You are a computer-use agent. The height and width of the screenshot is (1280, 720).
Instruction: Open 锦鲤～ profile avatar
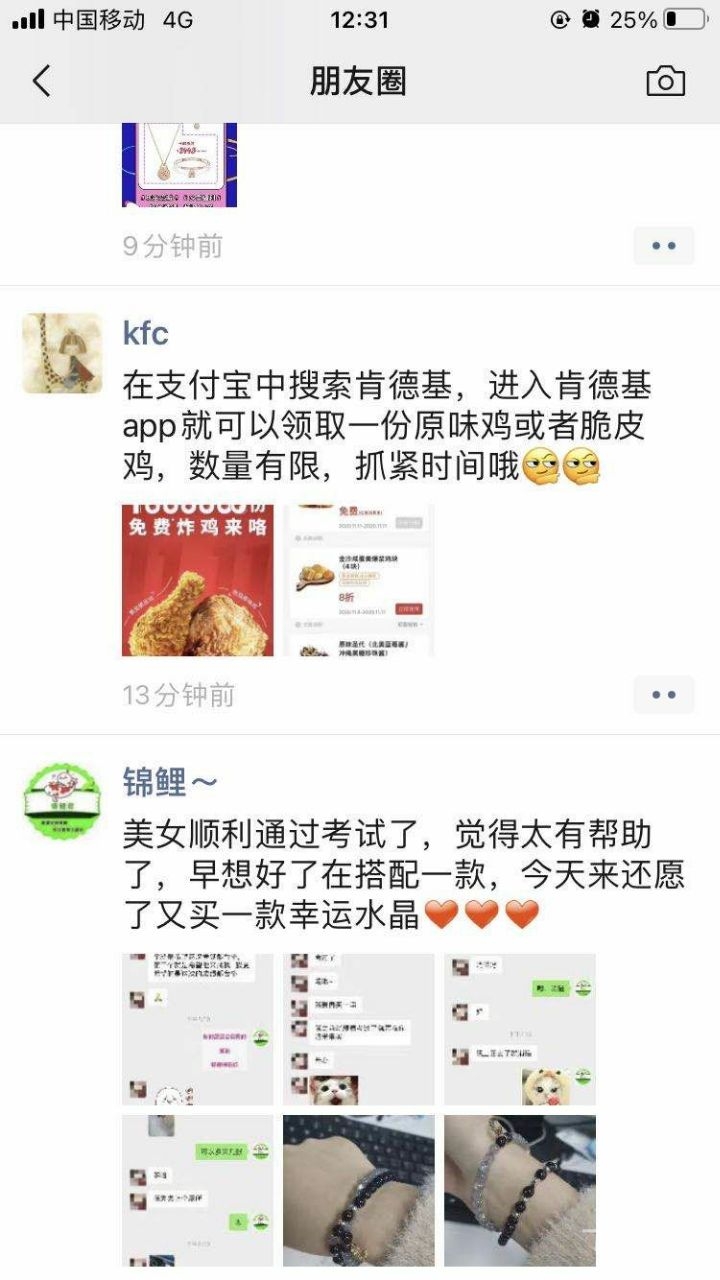tap(62, 802)
